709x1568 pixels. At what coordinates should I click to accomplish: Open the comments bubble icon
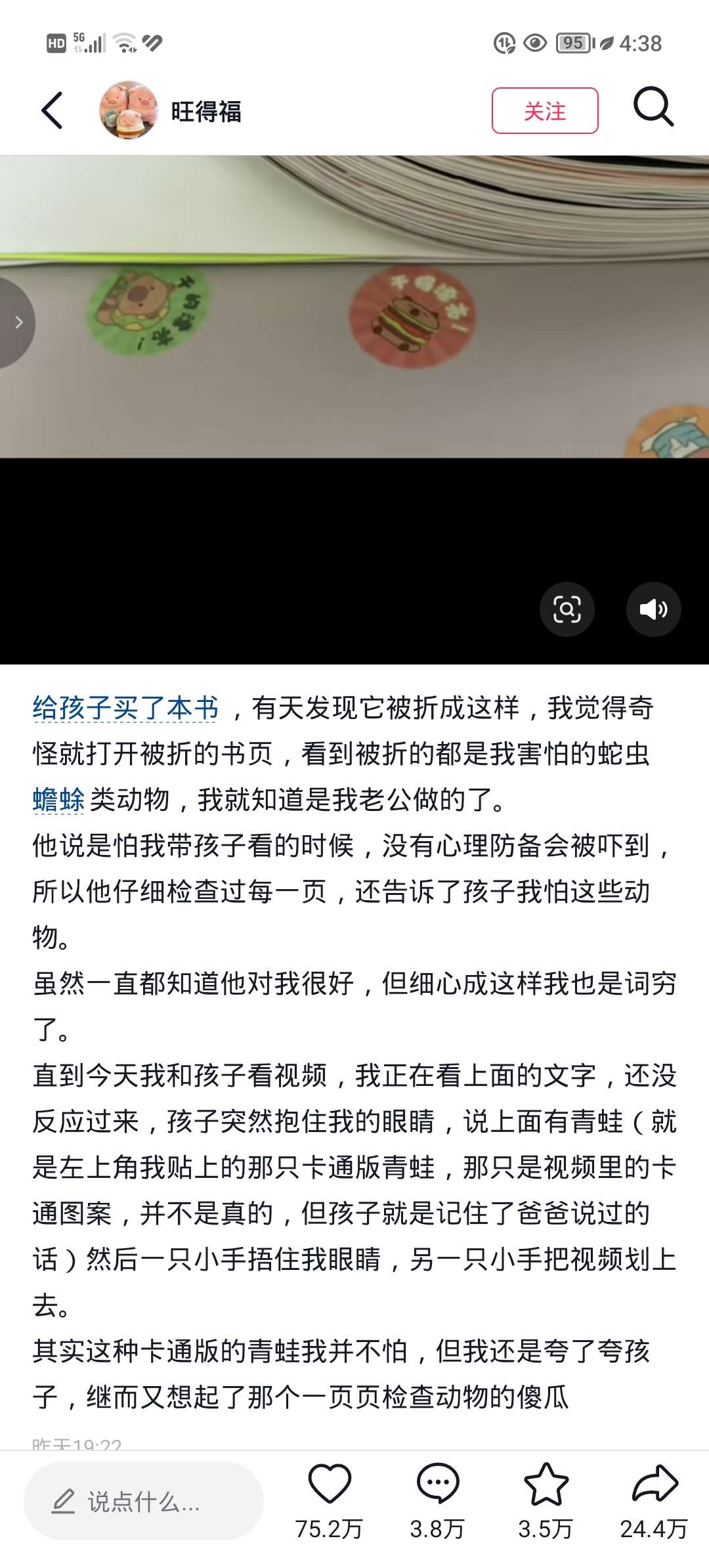pos(437,1485)
